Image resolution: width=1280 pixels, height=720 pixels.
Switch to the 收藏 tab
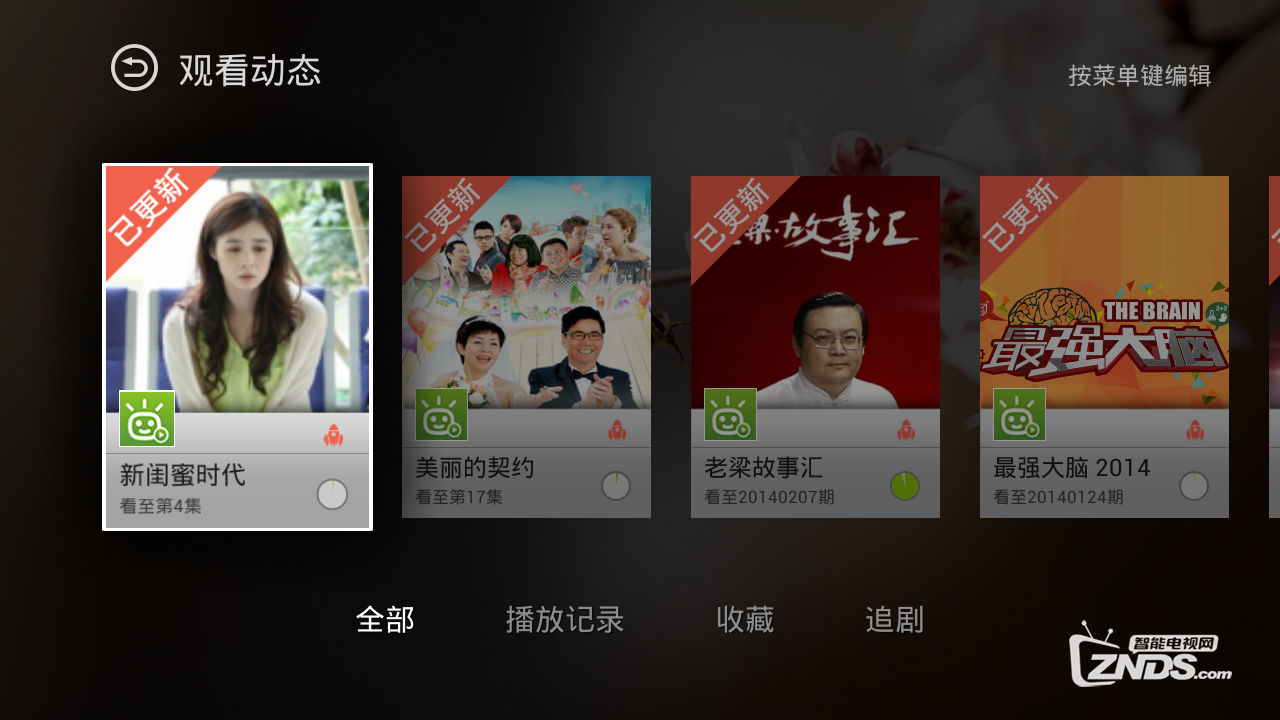coord(745,620)
